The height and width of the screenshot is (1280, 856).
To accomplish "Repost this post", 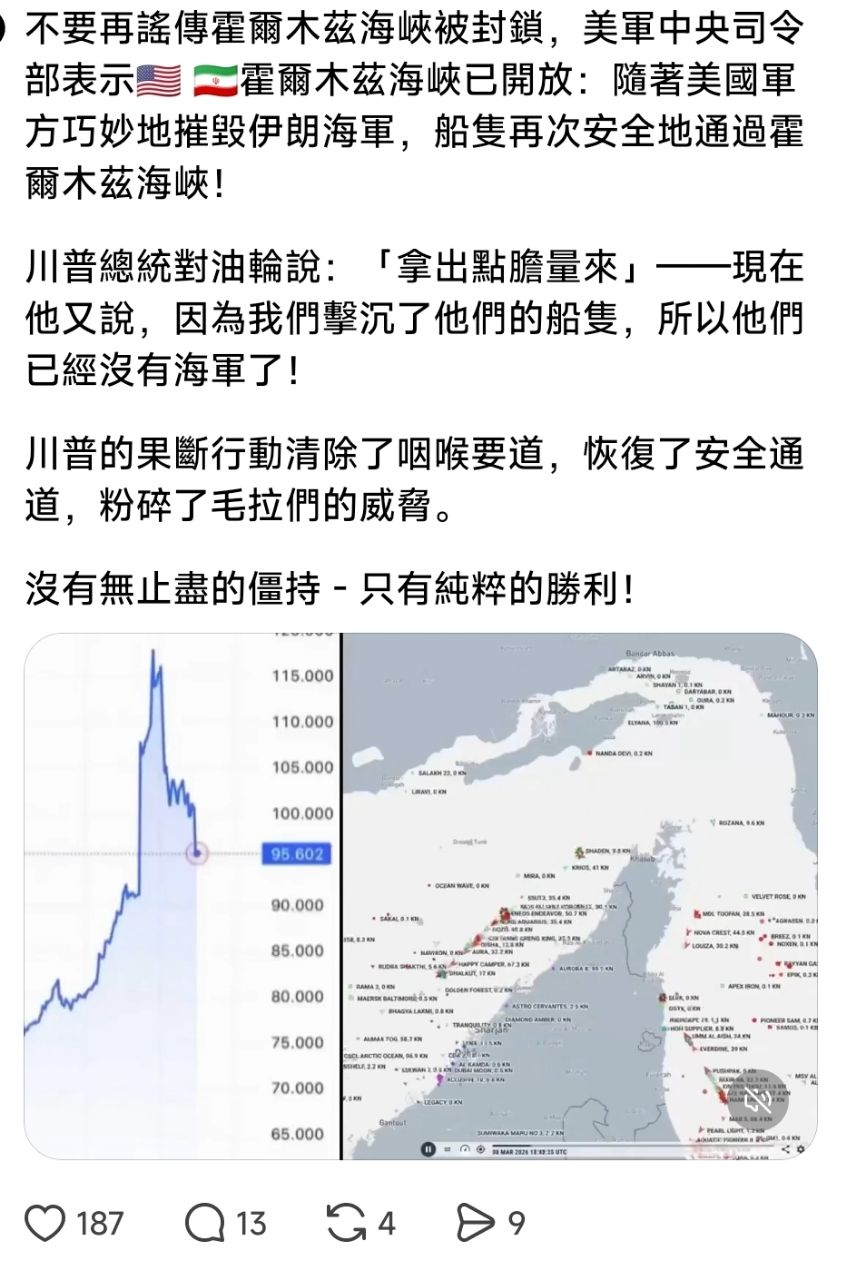I will (x=346, y=1223).
